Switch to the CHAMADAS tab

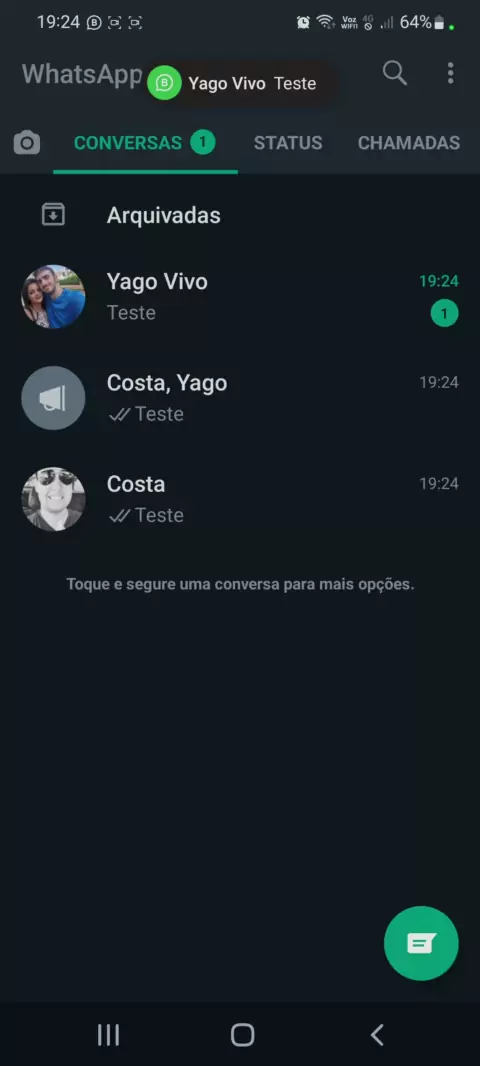[409, 143]
